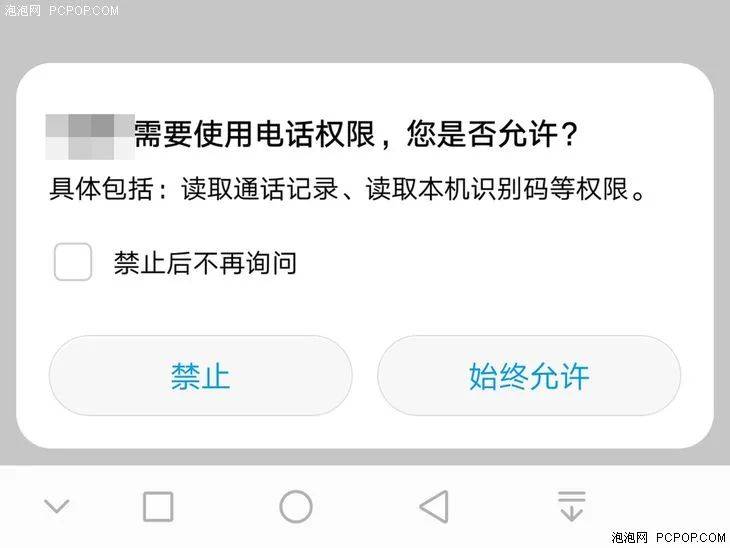Viewport: 730px width, 548px height.
Task: Check the 禁止后不再询问 checkbox
Action: [73, 263]
